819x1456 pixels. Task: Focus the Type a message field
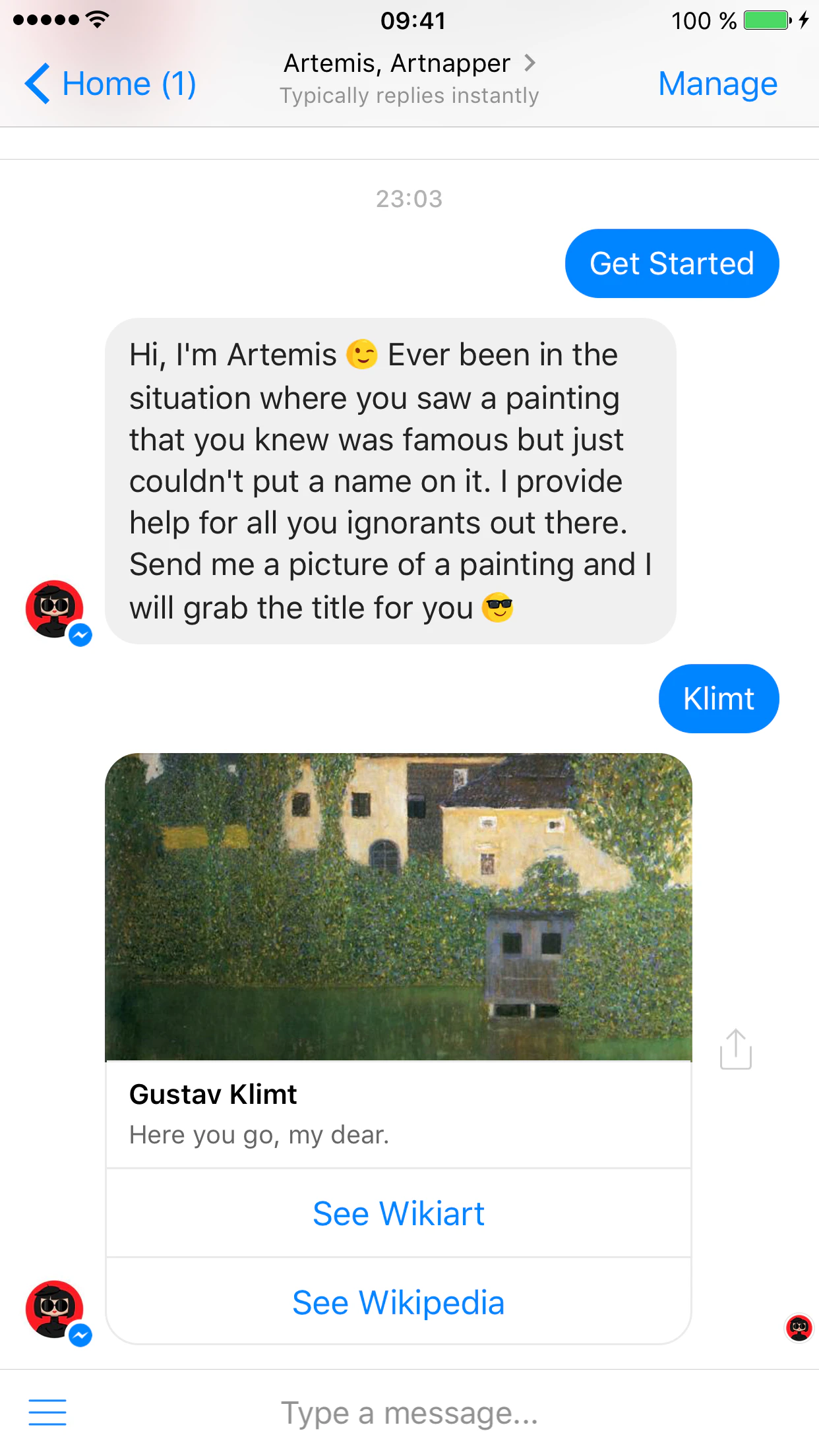(x=409, y=1413)
